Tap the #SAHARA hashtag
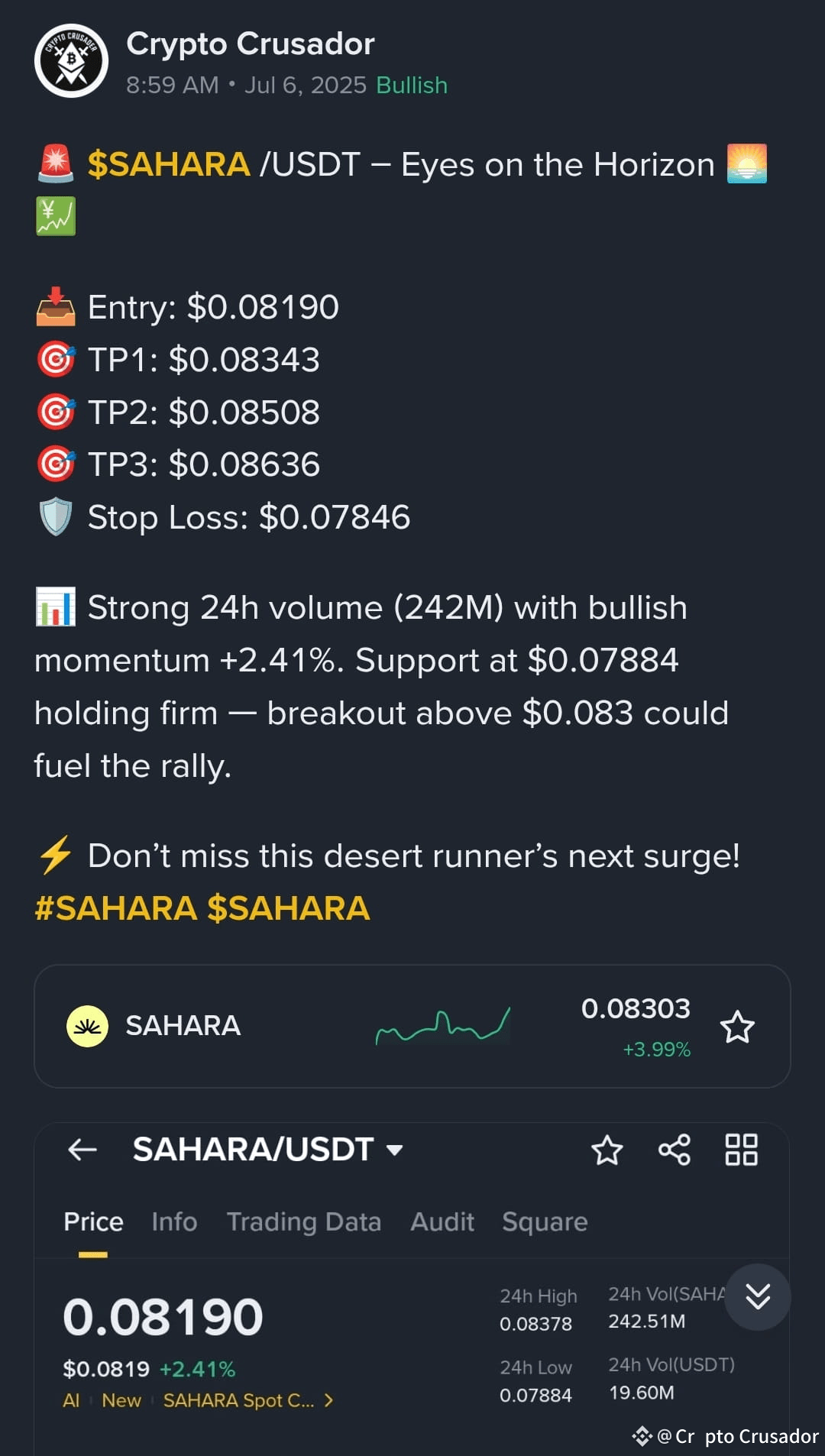This screenshot has width=825, height=1456. point(116,909)
